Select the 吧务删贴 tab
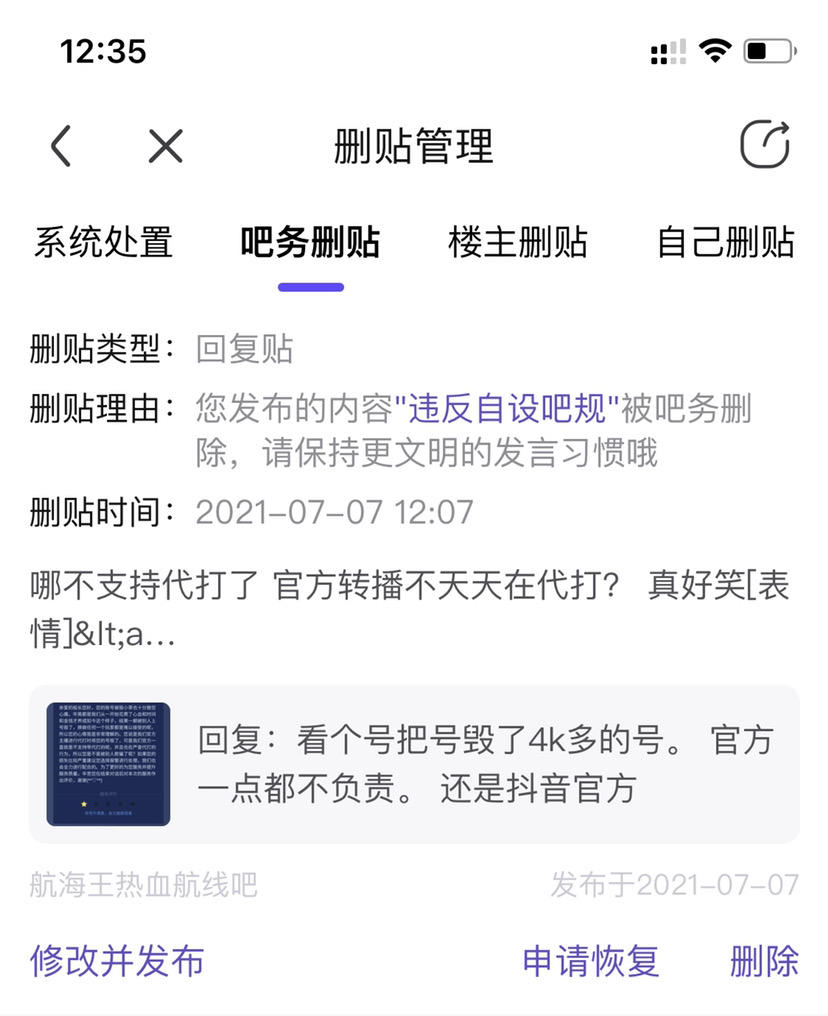The width and height of the screenshot is (828, 1016). click(310, 242)
